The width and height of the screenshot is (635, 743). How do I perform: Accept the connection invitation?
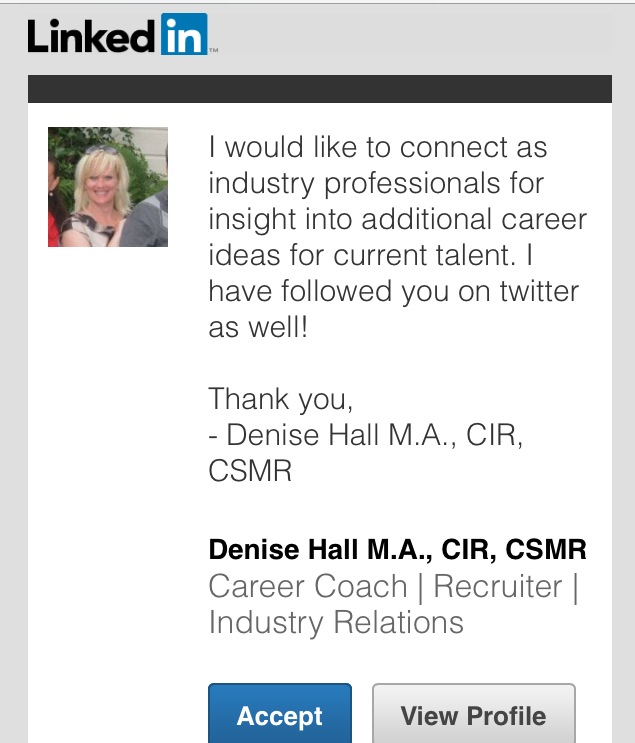coord(280,714)
